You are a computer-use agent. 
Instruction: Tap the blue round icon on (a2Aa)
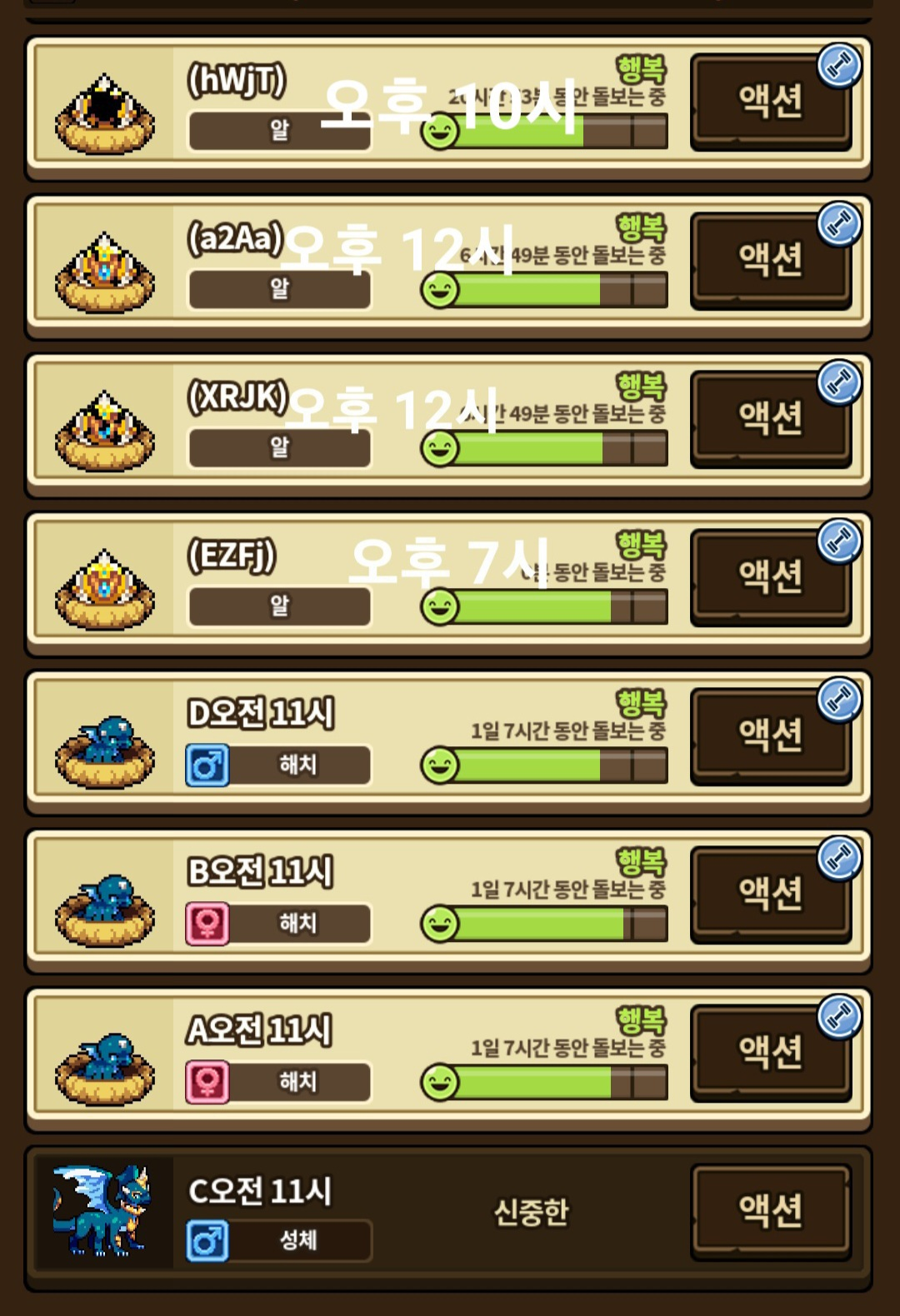[839, 224]
